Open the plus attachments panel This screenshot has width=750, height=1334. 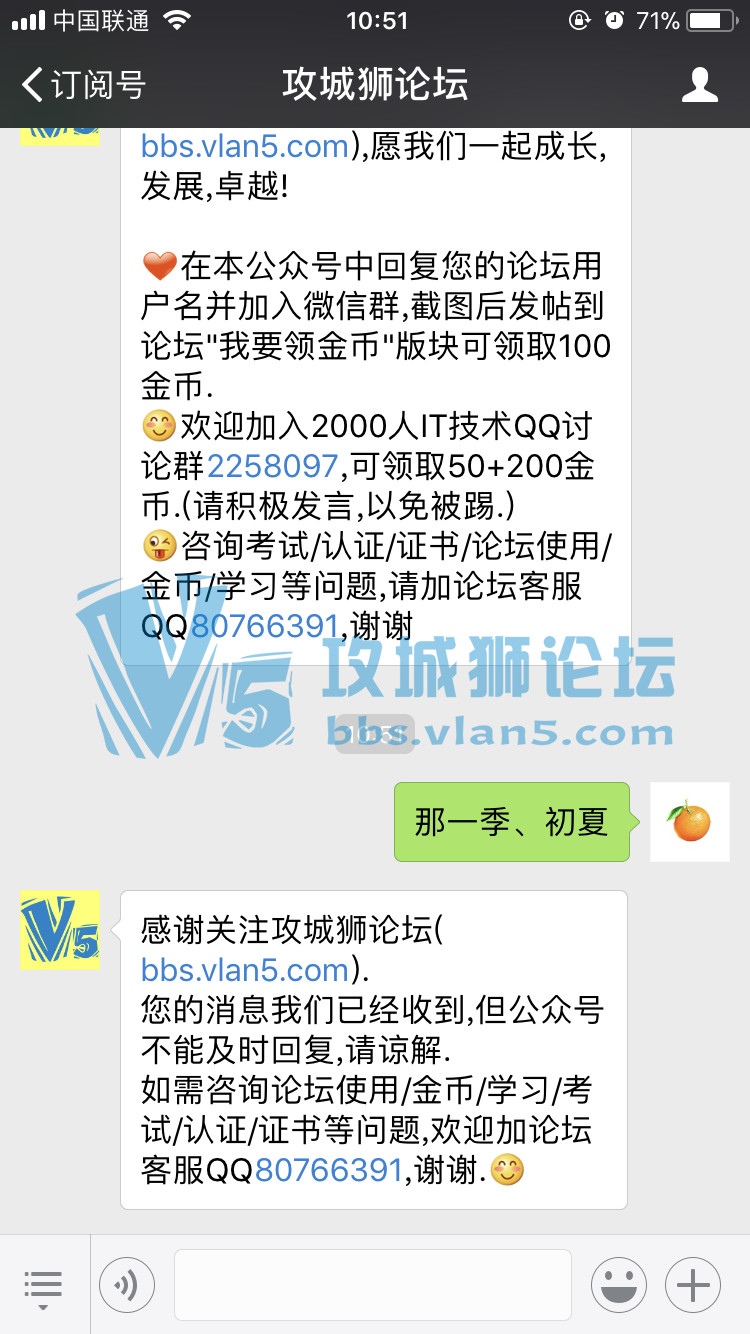(693, 1285)
